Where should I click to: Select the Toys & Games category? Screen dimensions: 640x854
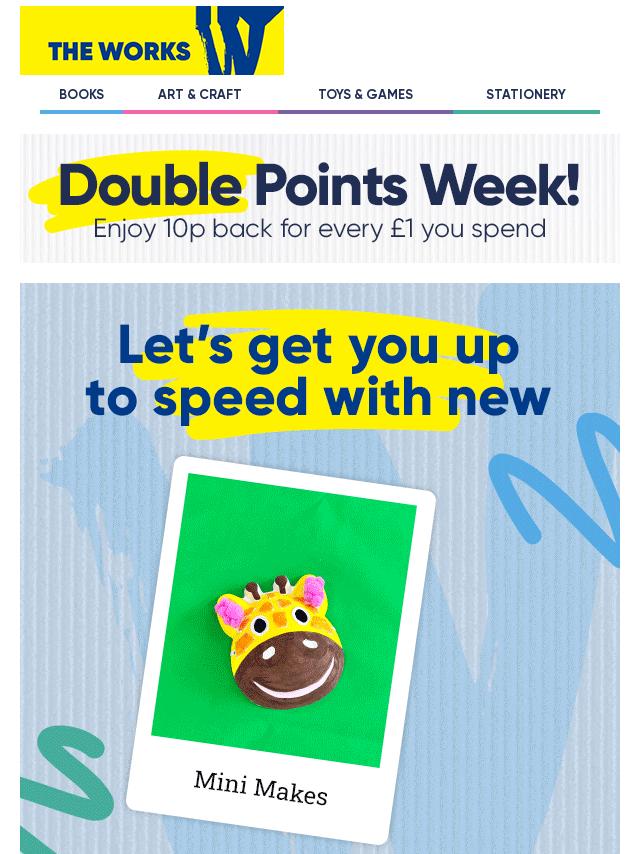365,95
